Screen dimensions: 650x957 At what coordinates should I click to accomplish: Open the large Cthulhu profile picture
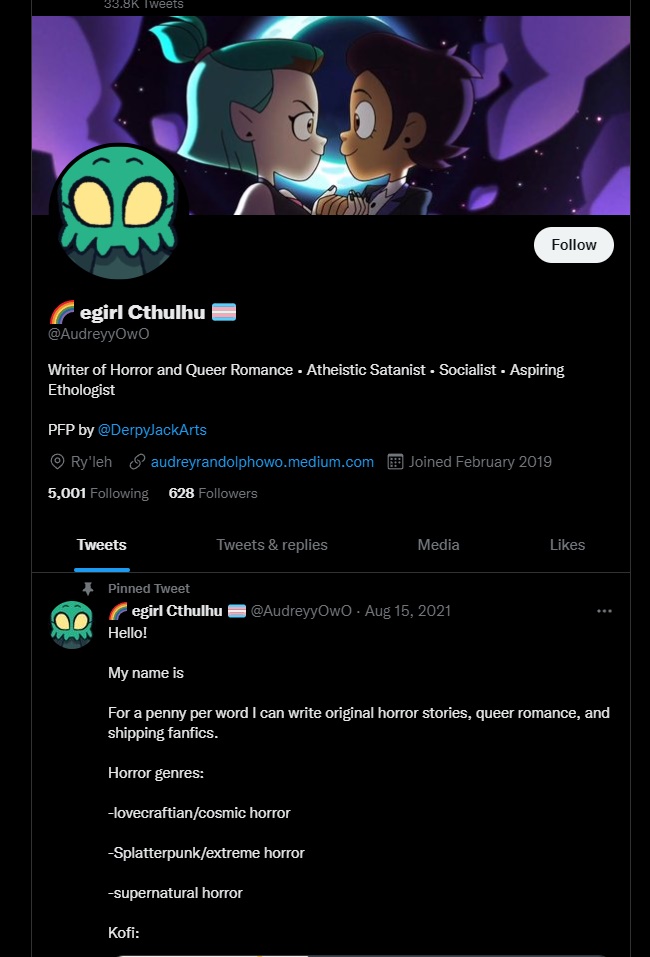118,211
